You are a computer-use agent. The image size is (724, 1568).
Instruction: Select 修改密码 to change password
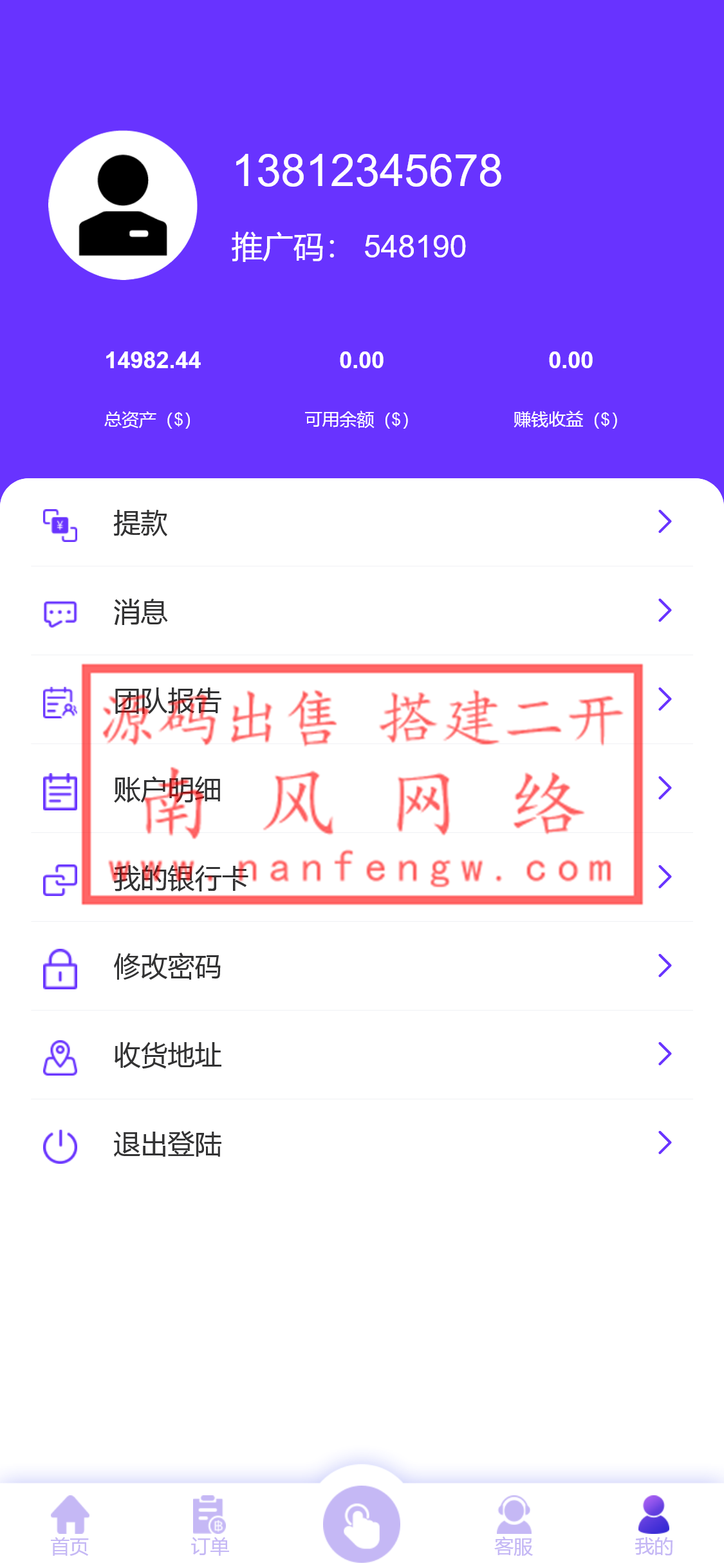pos(360,967)
